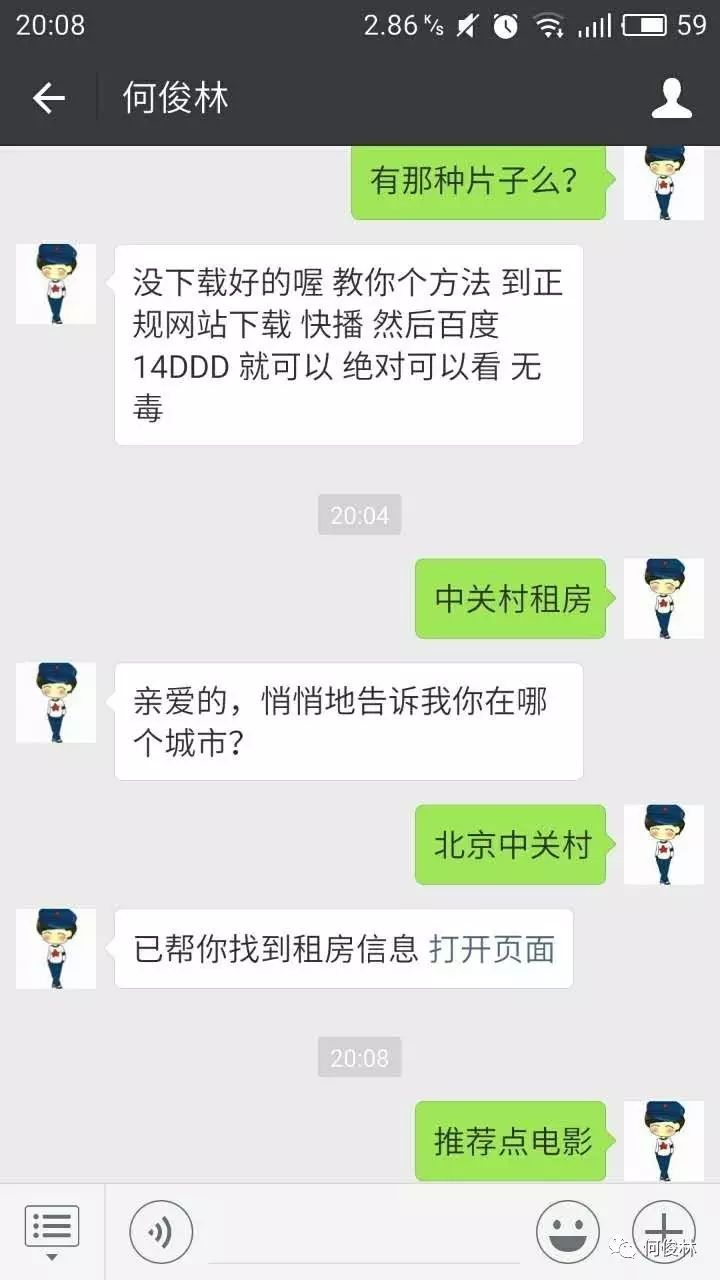Screen dimensions: 720x1280
Task: Open my avatar beside 北京中关村 message
Action: pos(663,845)
